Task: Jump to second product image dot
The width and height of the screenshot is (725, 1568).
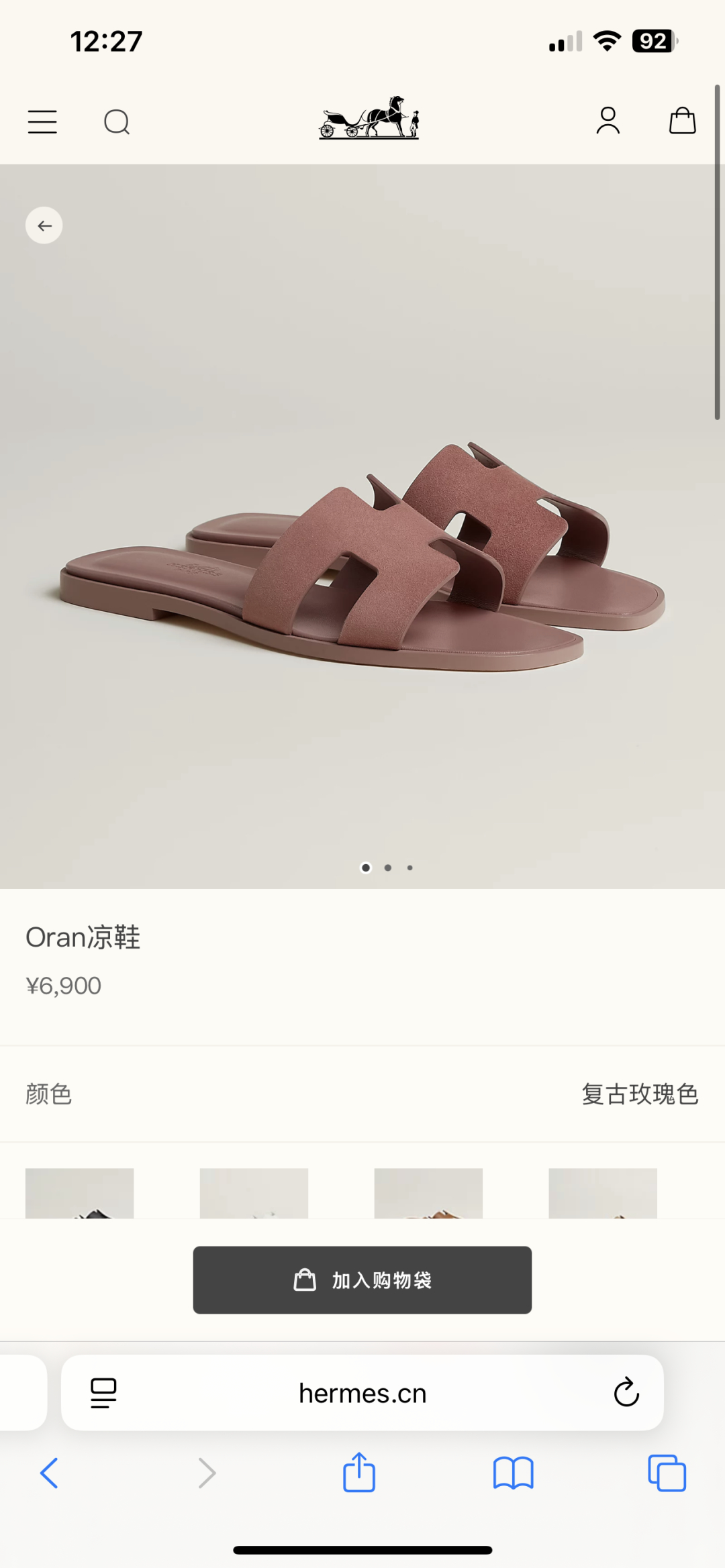Action: coord(388,868)
